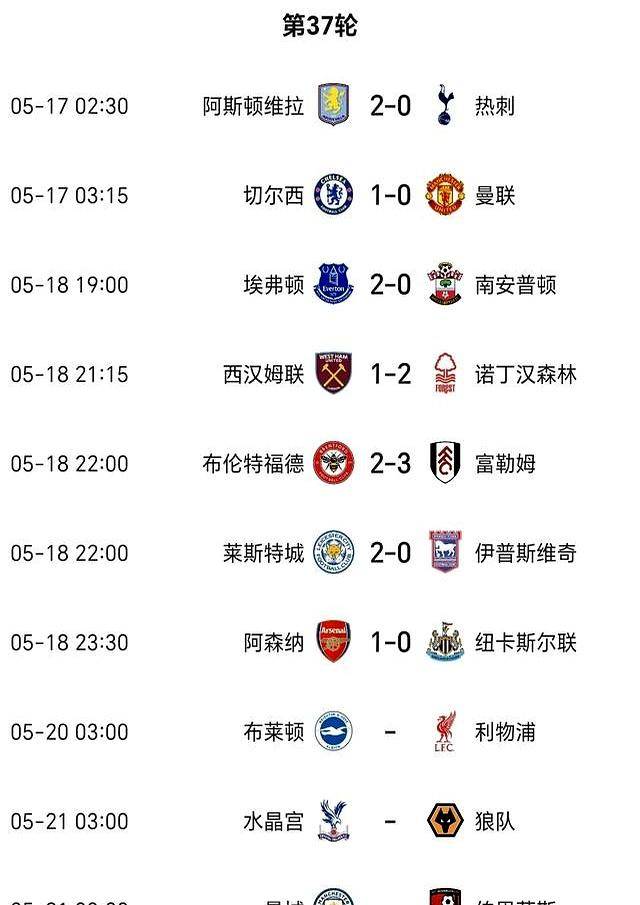Image resolution: width=640 pixels, height=905 pixels.
Task: Open the upcoming Brighton vs Liverpool fixture
Action: [x=390, y=732]
